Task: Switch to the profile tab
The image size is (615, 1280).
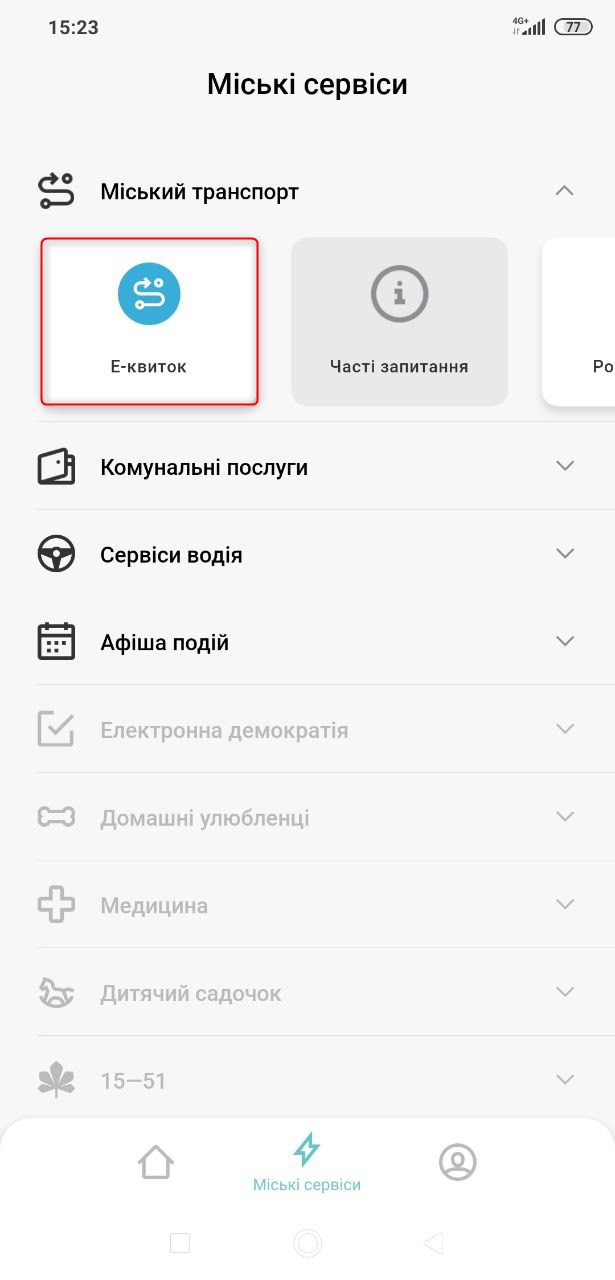Action: click(458, 1162)
